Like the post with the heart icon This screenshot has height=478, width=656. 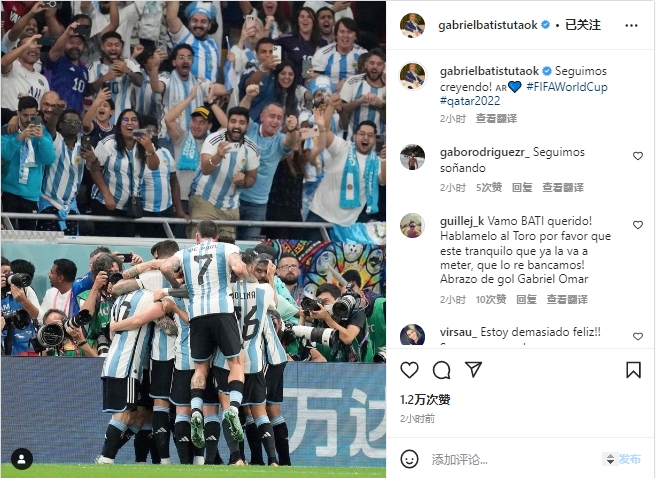tap(409, 370)
